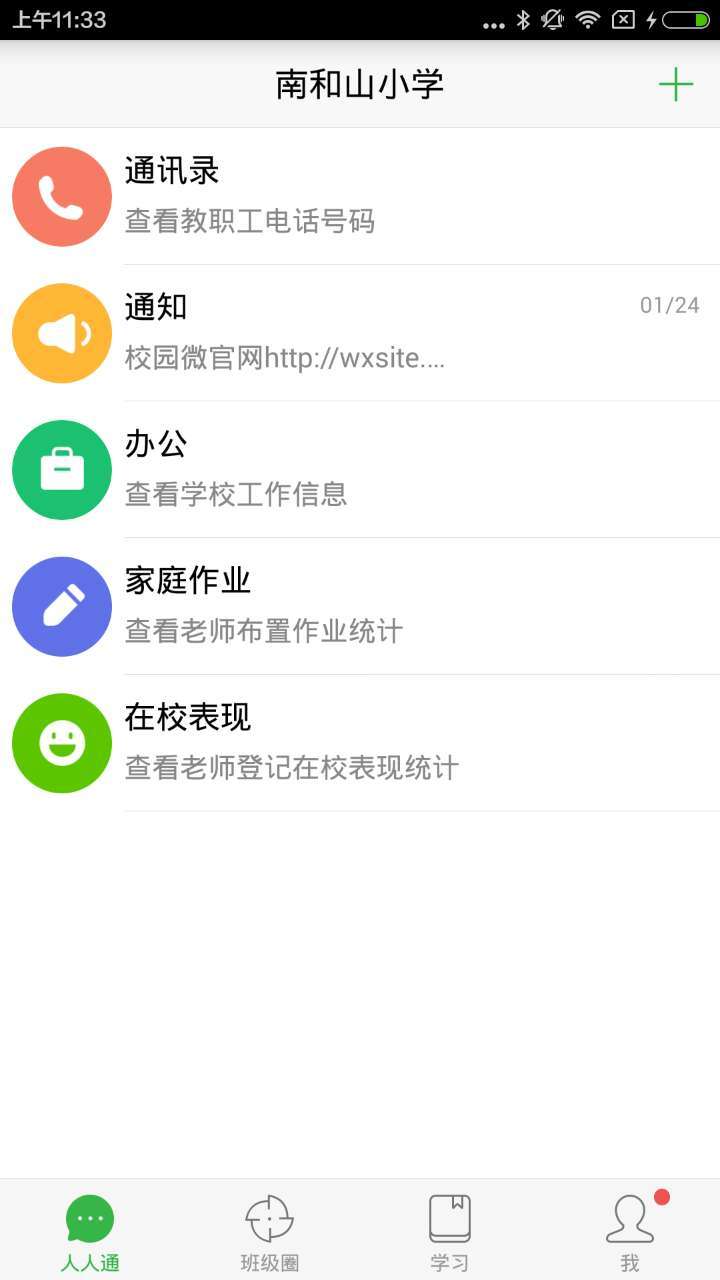Screen dimensions: 720x1280
Task: Select the 人人通 tab
Action: (90, 1230)
